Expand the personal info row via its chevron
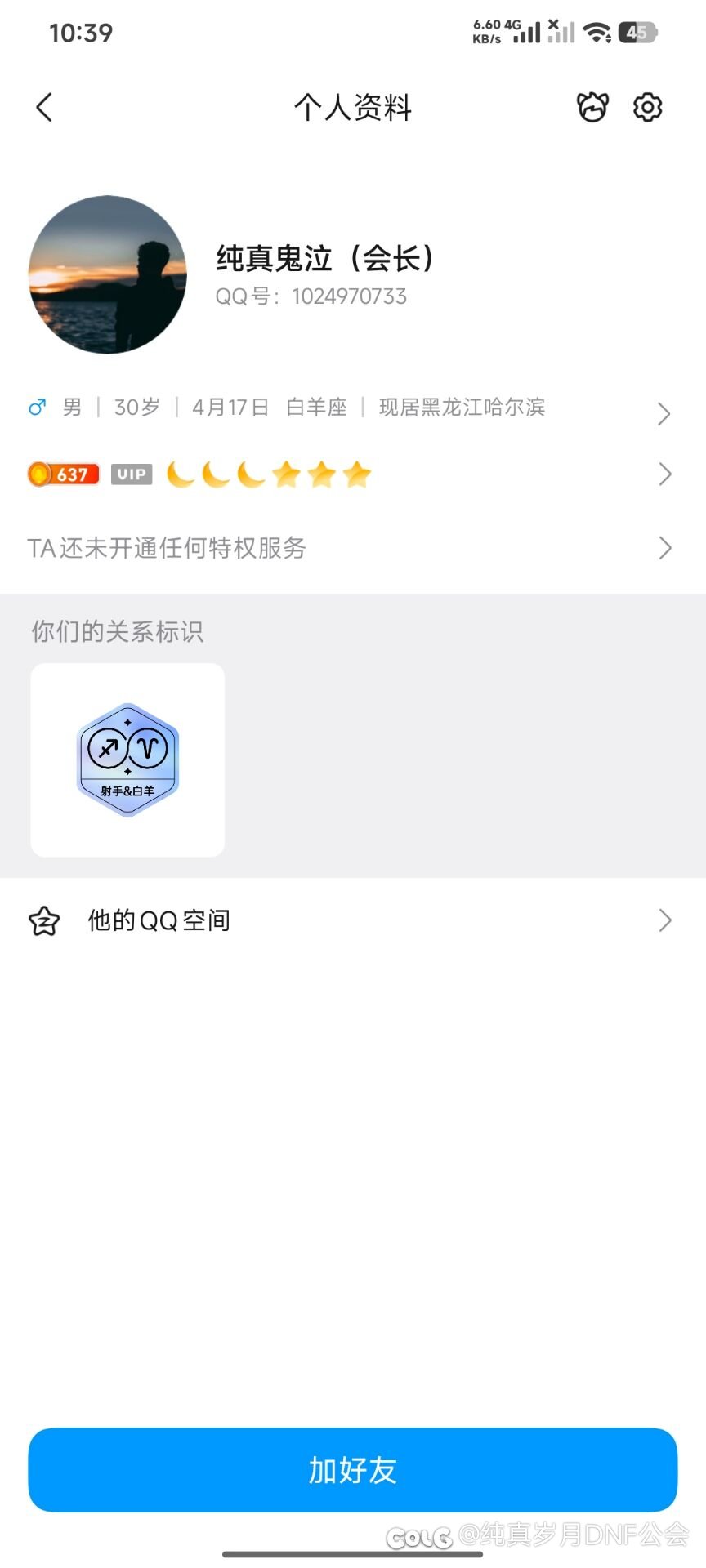The width and height of the screenshot is (706, 1568). click(664, 414)
